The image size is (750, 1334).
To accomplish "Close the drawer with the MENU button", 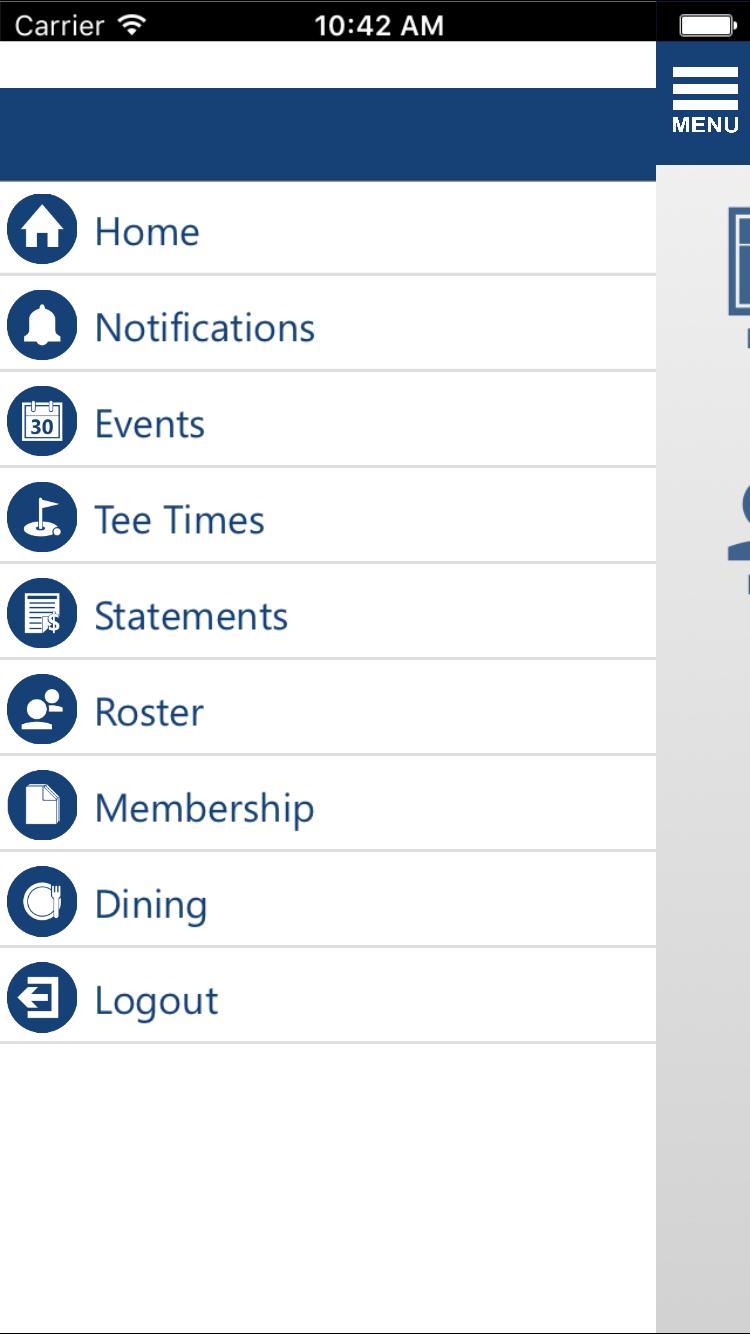I will coord(704,101).
